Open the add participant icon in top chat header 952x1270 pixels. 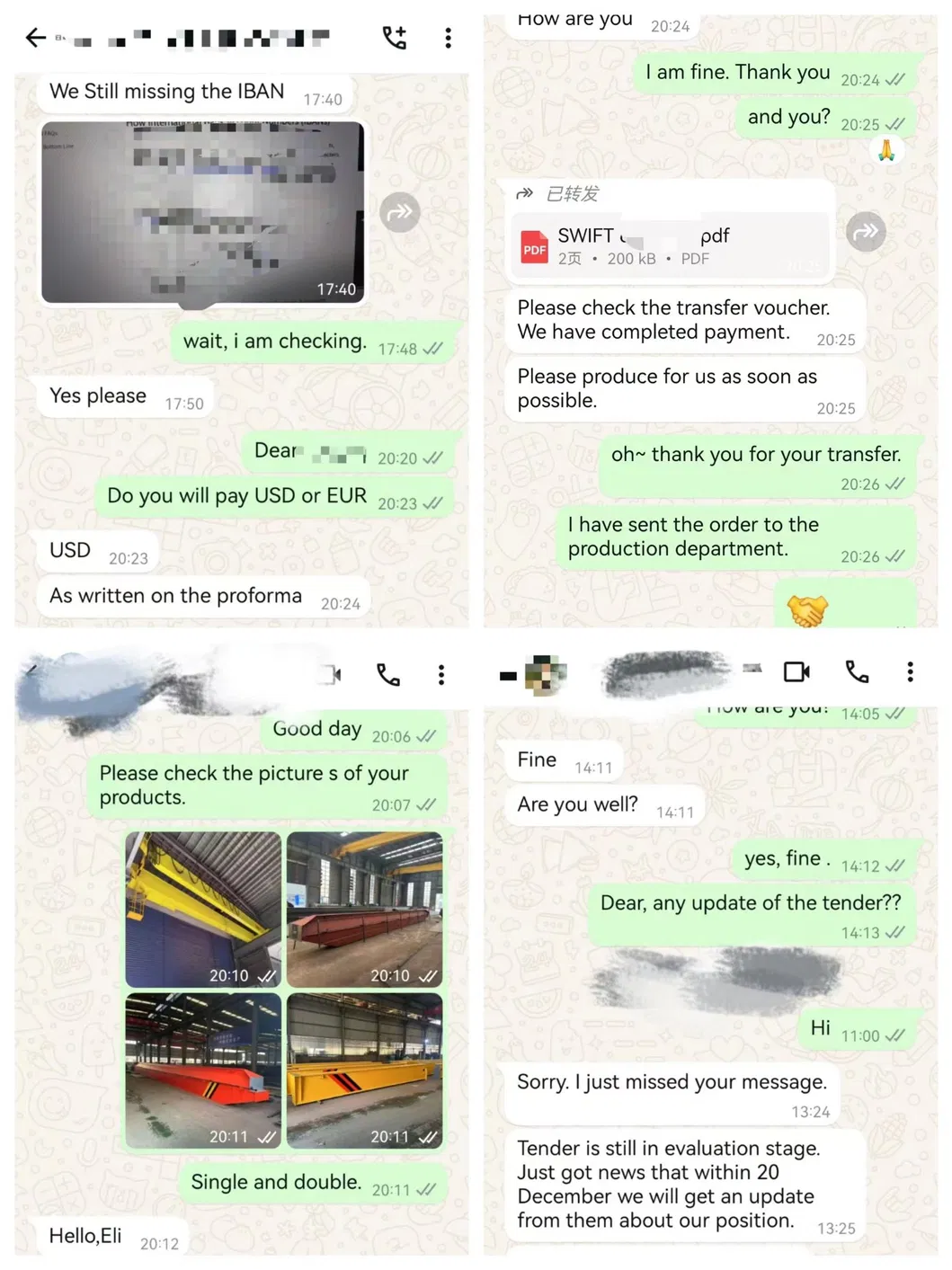pos(394,37)
